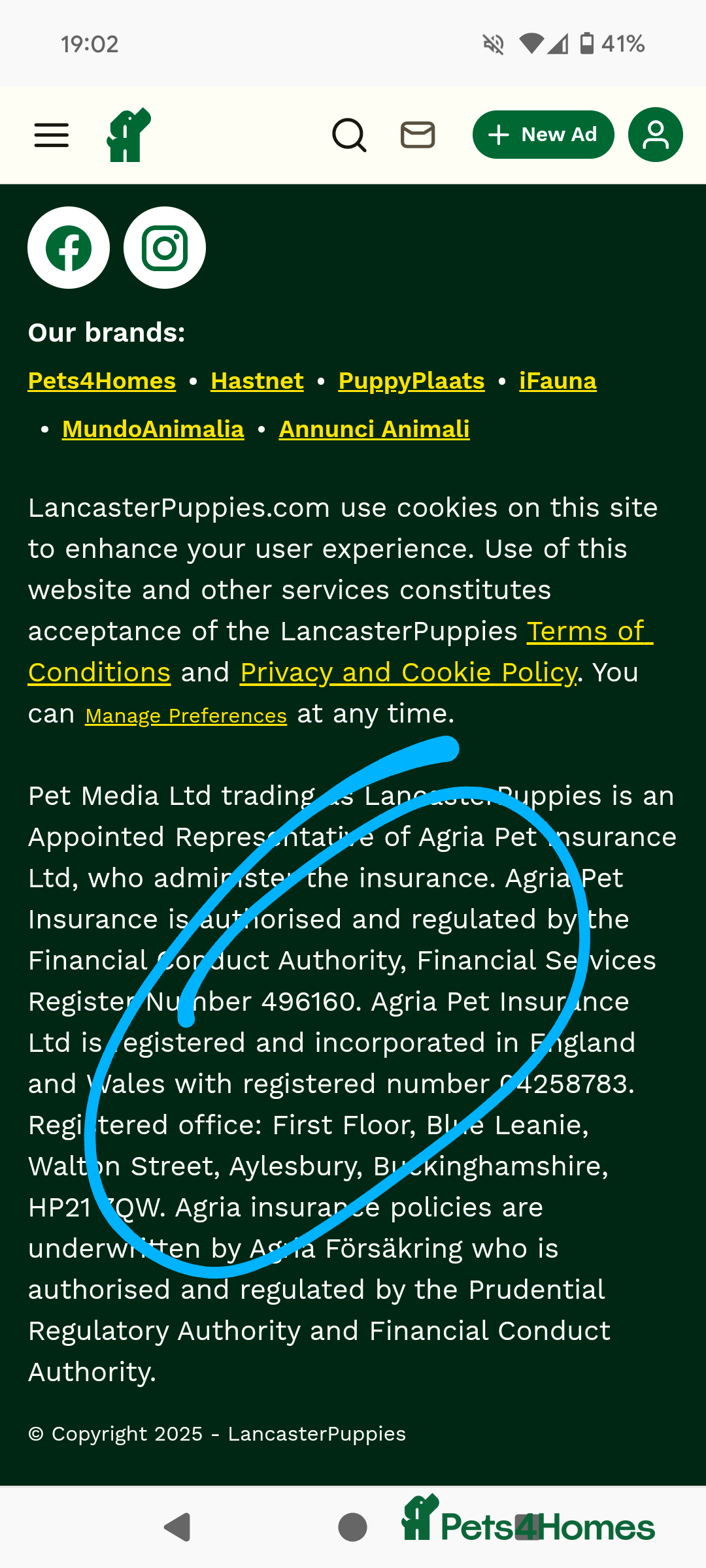Open the iFauna brand link
706x1568 pixels.
point(558,381)
